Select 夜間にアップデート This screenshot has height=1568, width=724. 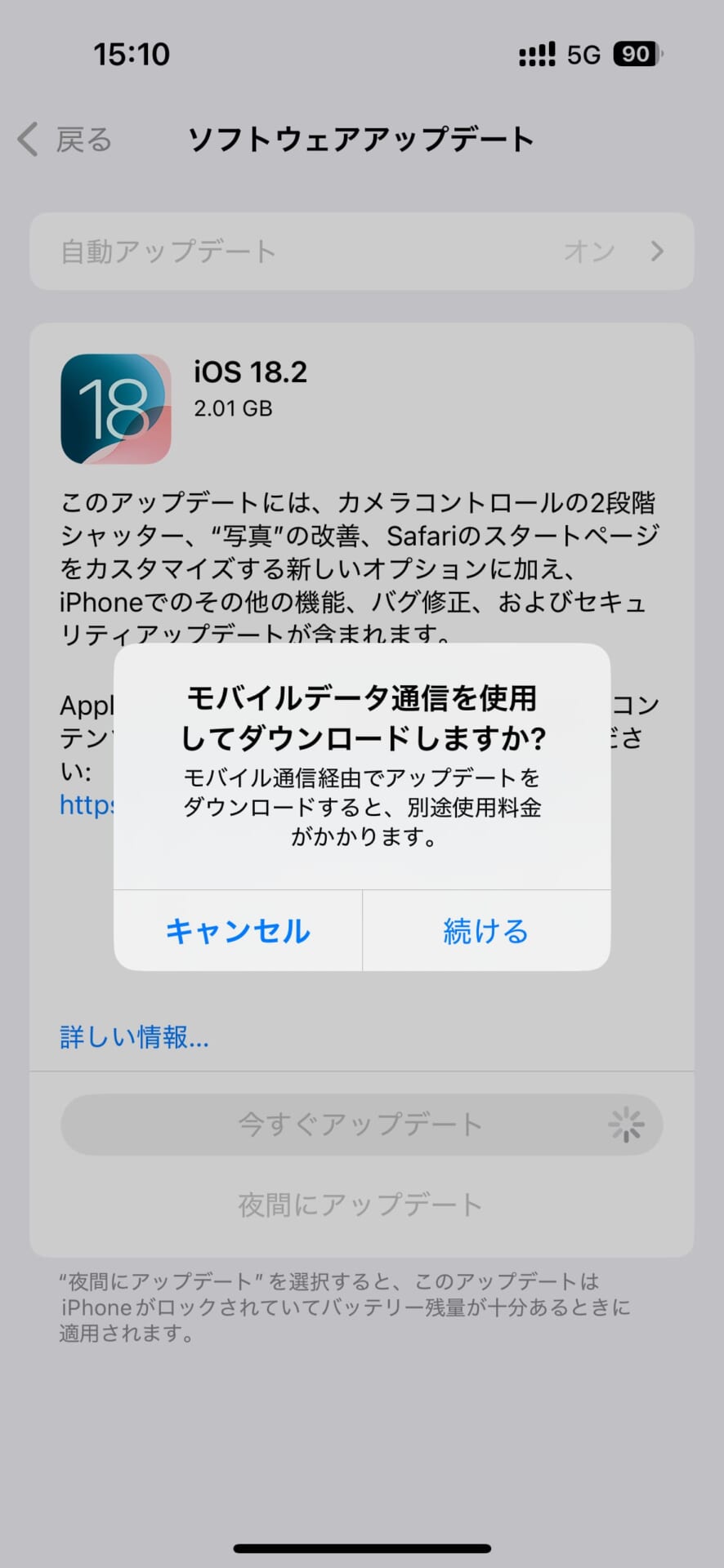click(360, 1205)
